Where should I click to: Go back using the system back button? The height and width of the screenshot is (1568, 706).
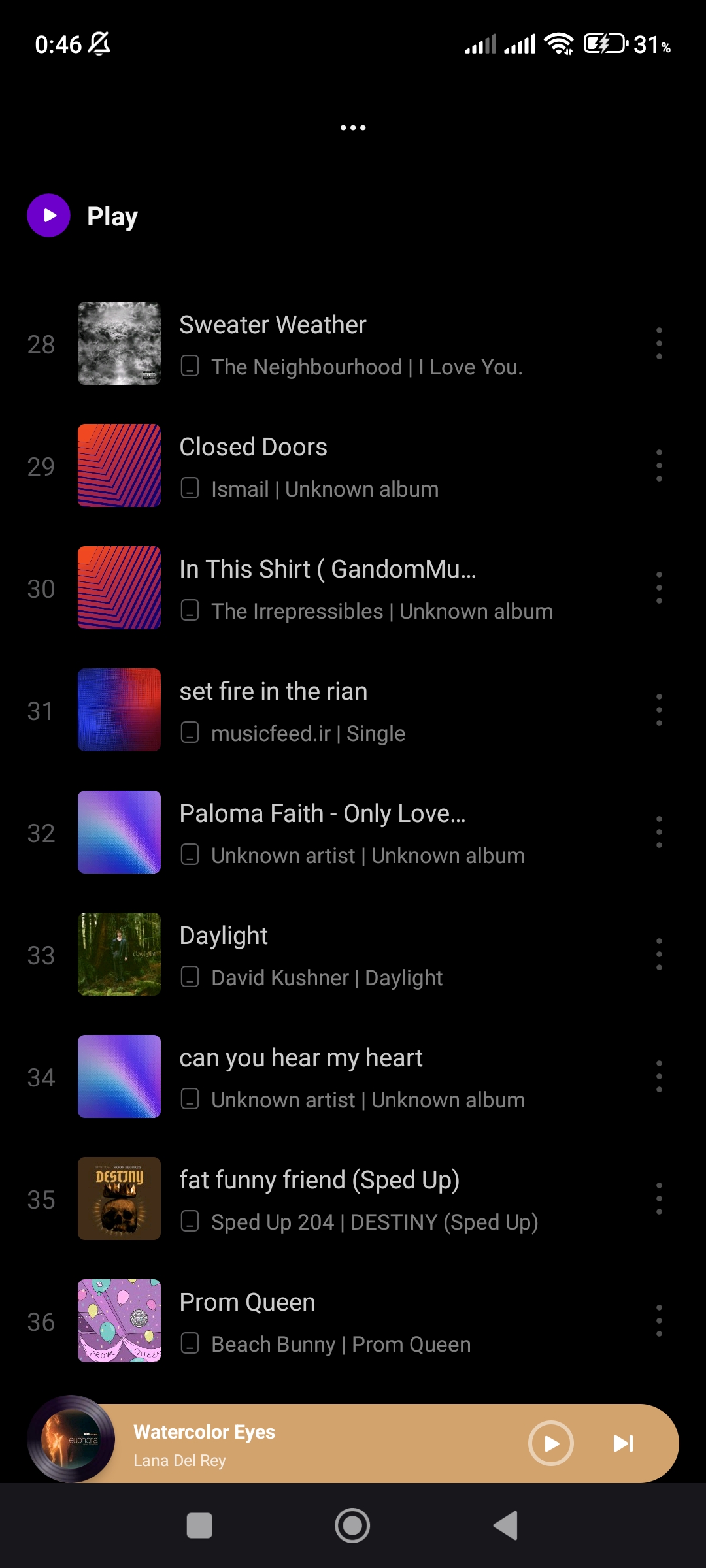(505, 1526)
